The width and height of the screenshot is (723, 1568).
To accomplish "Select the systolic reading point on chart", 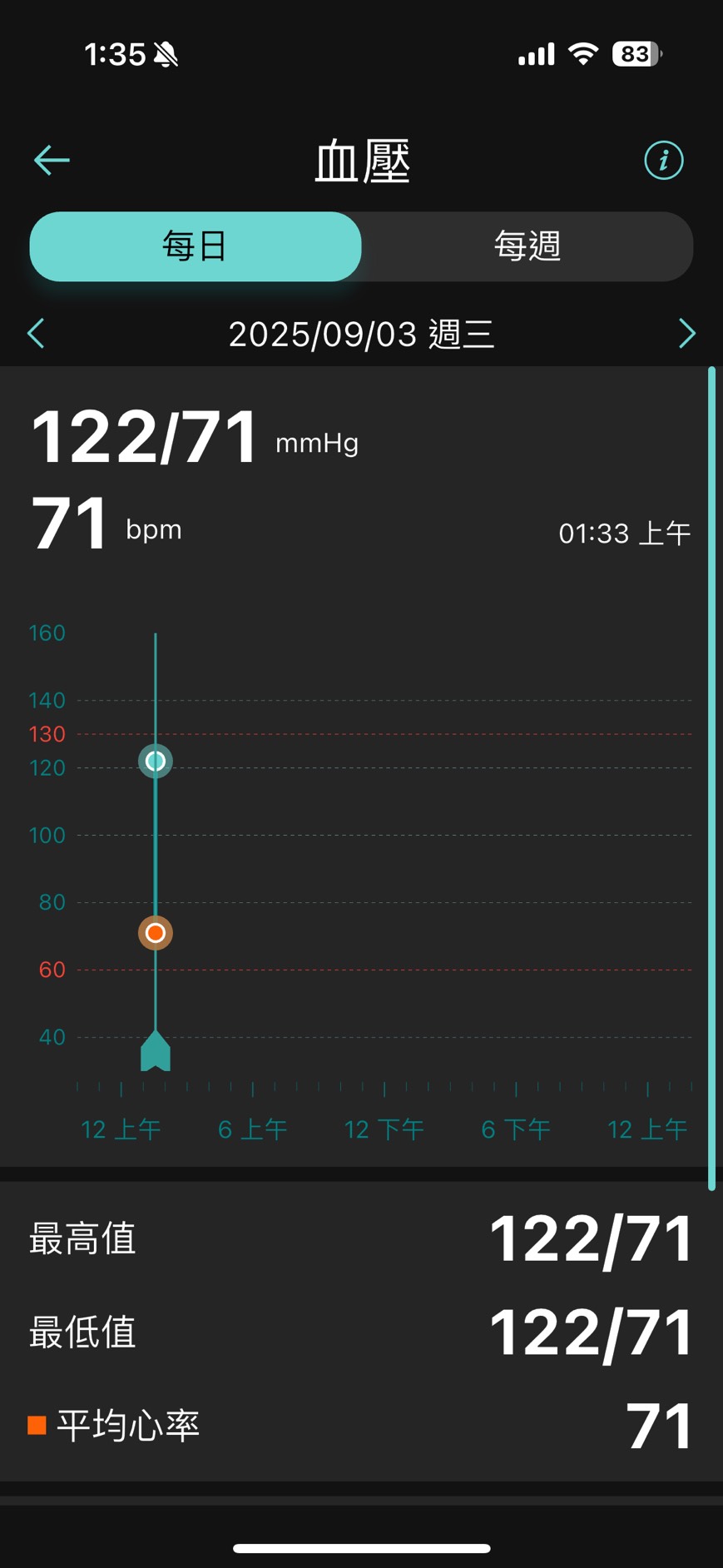I will point(156,761).
